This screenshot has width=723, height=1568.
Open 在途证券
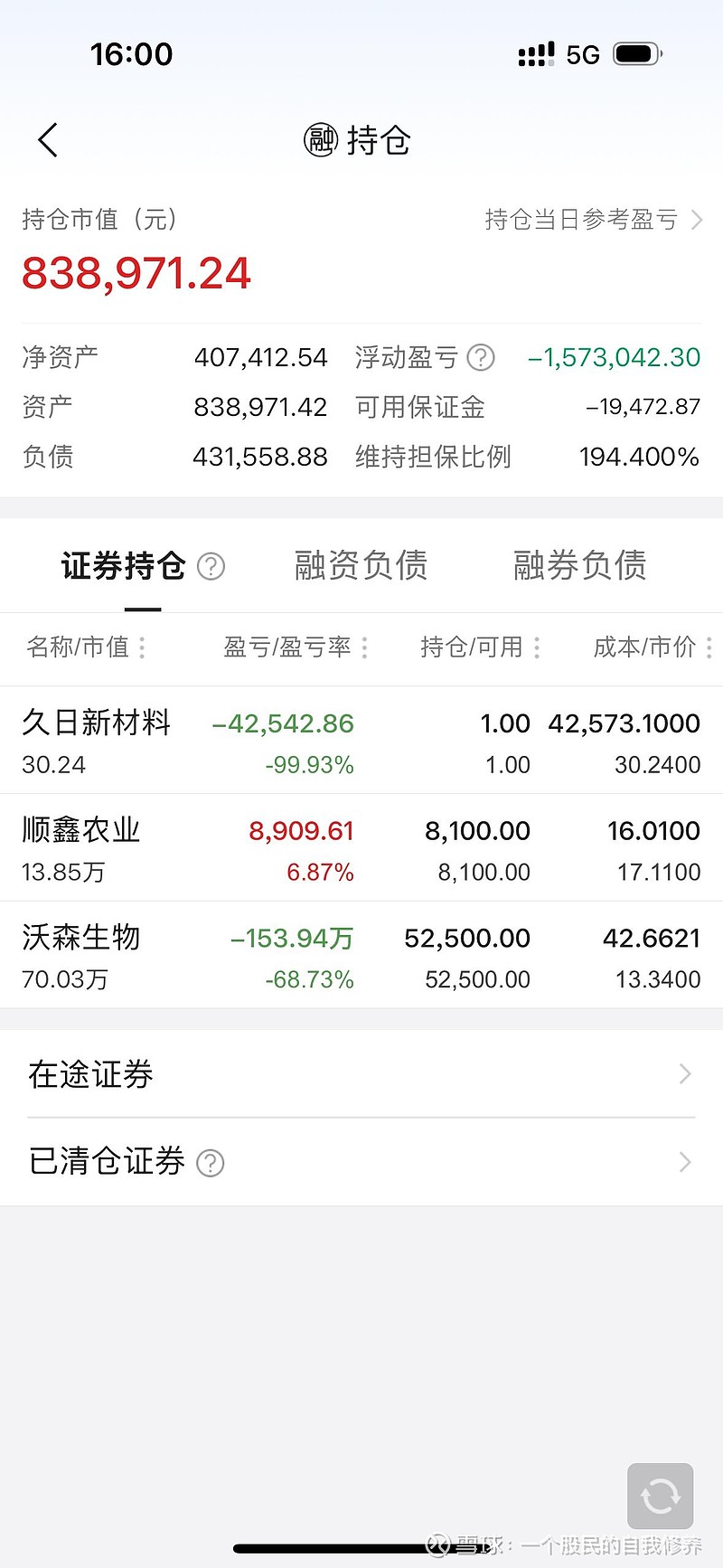point(361,1074)
